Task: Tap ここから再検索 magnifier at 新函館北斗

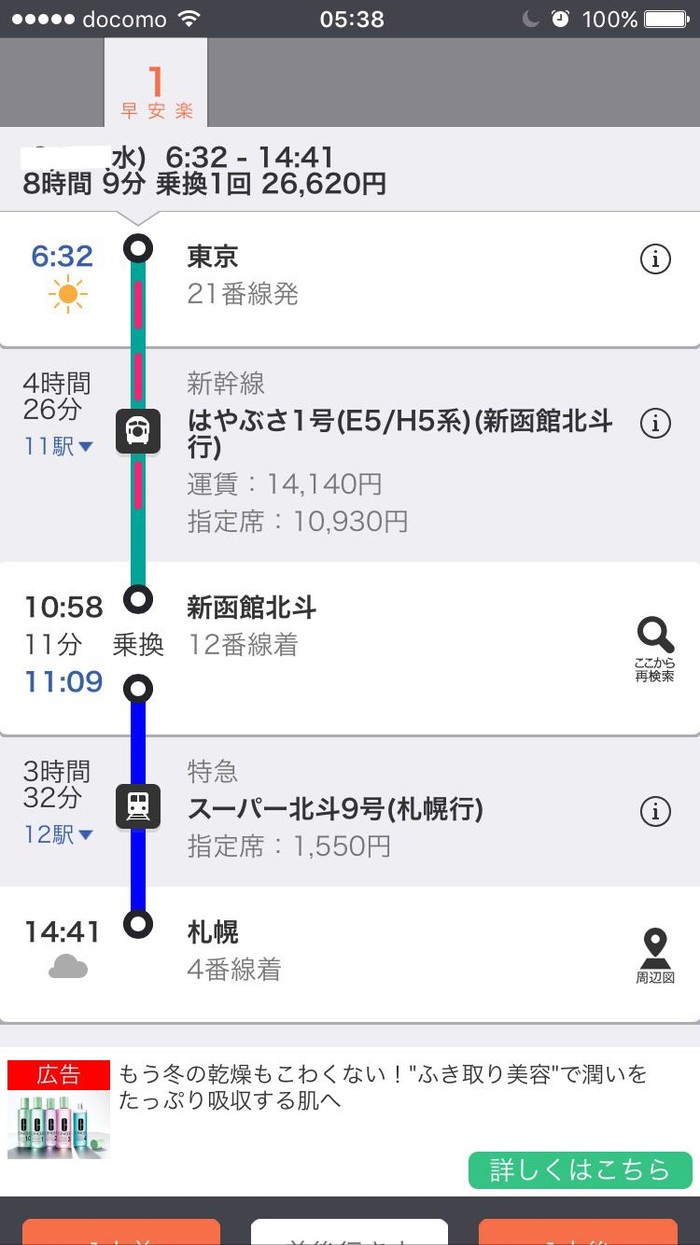Action: 655,646
